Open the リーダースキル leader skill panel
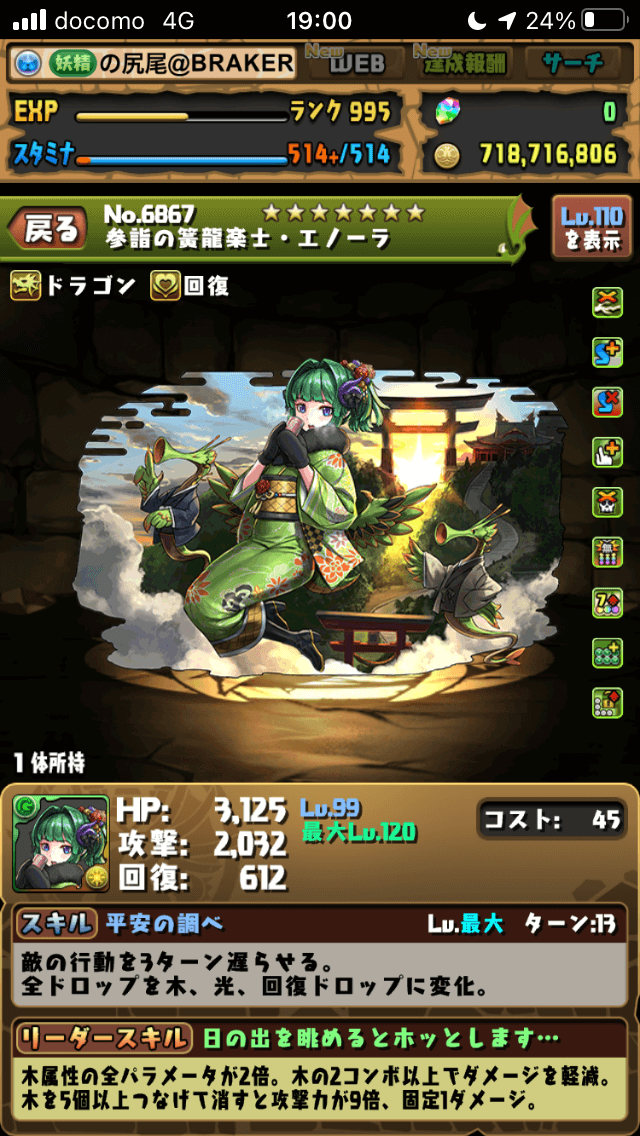 click(320, 1070)
